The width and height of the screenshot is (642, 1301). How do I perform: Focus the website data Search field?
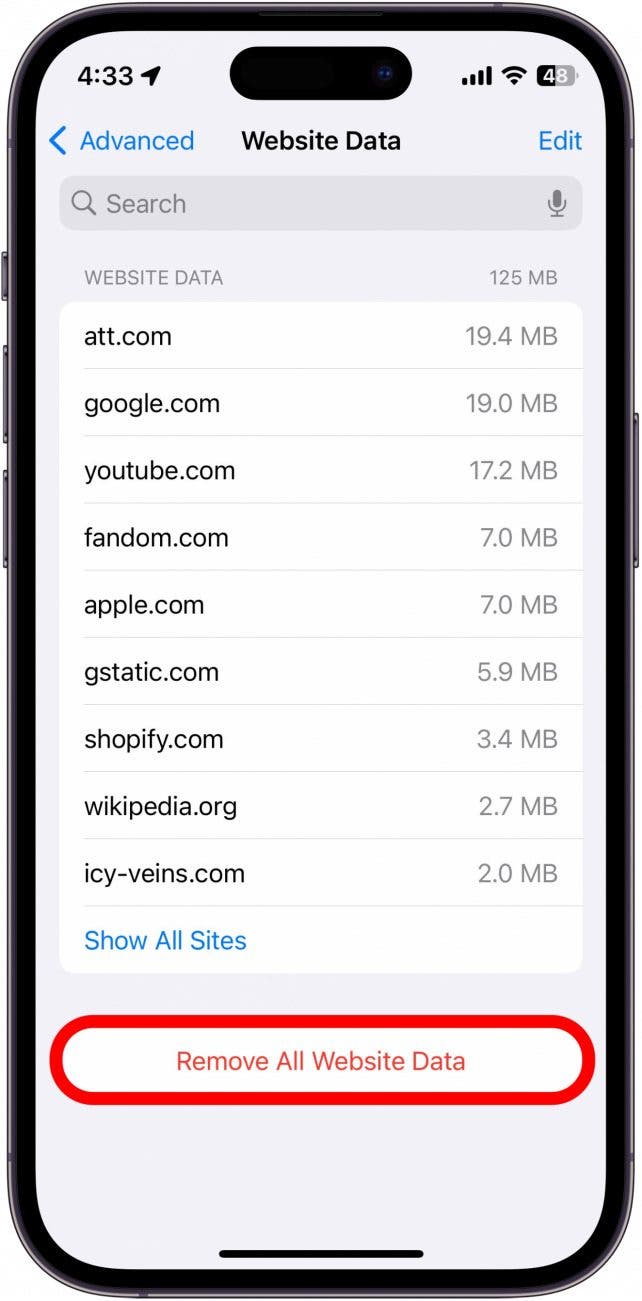300,204
